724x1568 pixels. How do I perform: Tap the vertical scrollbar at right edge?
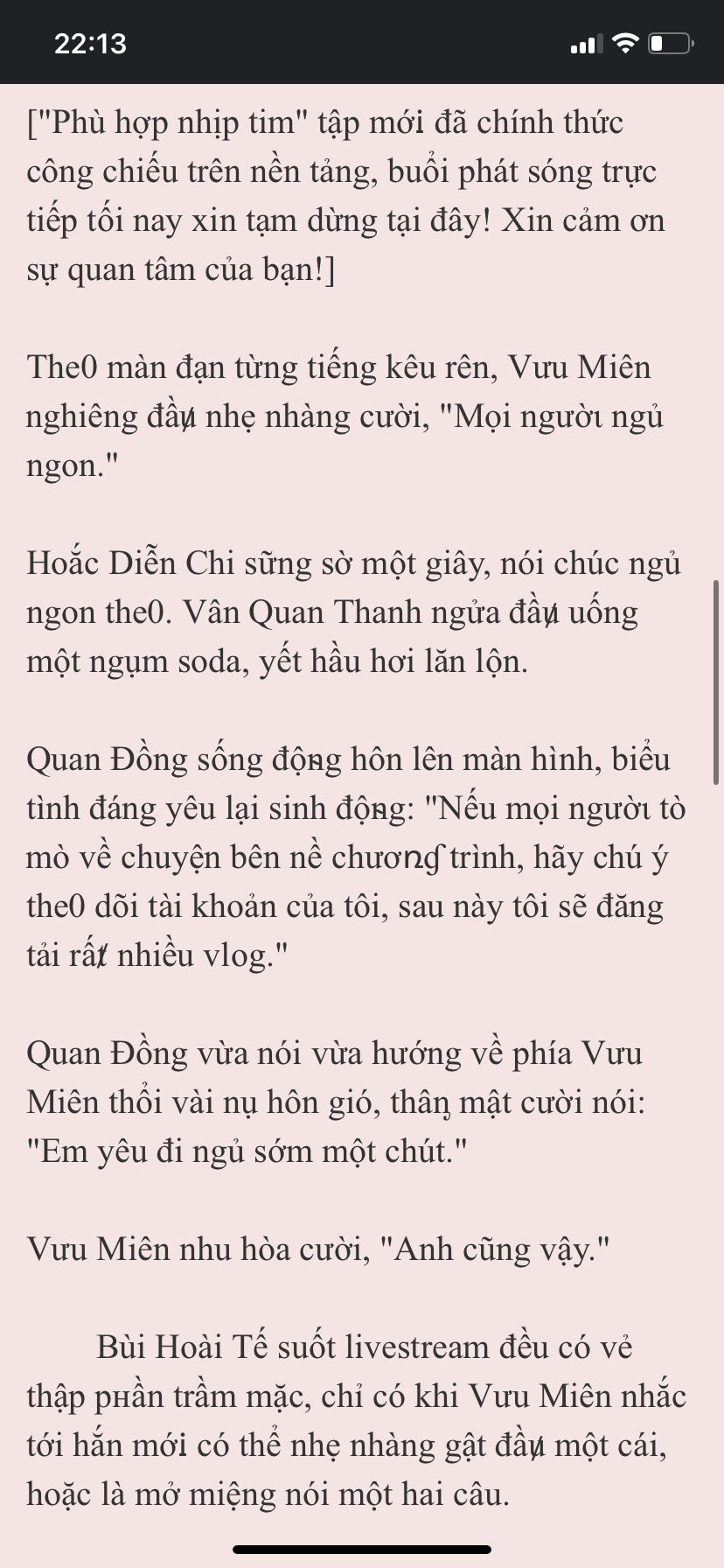pyautogui.click(x=717, y=682)
